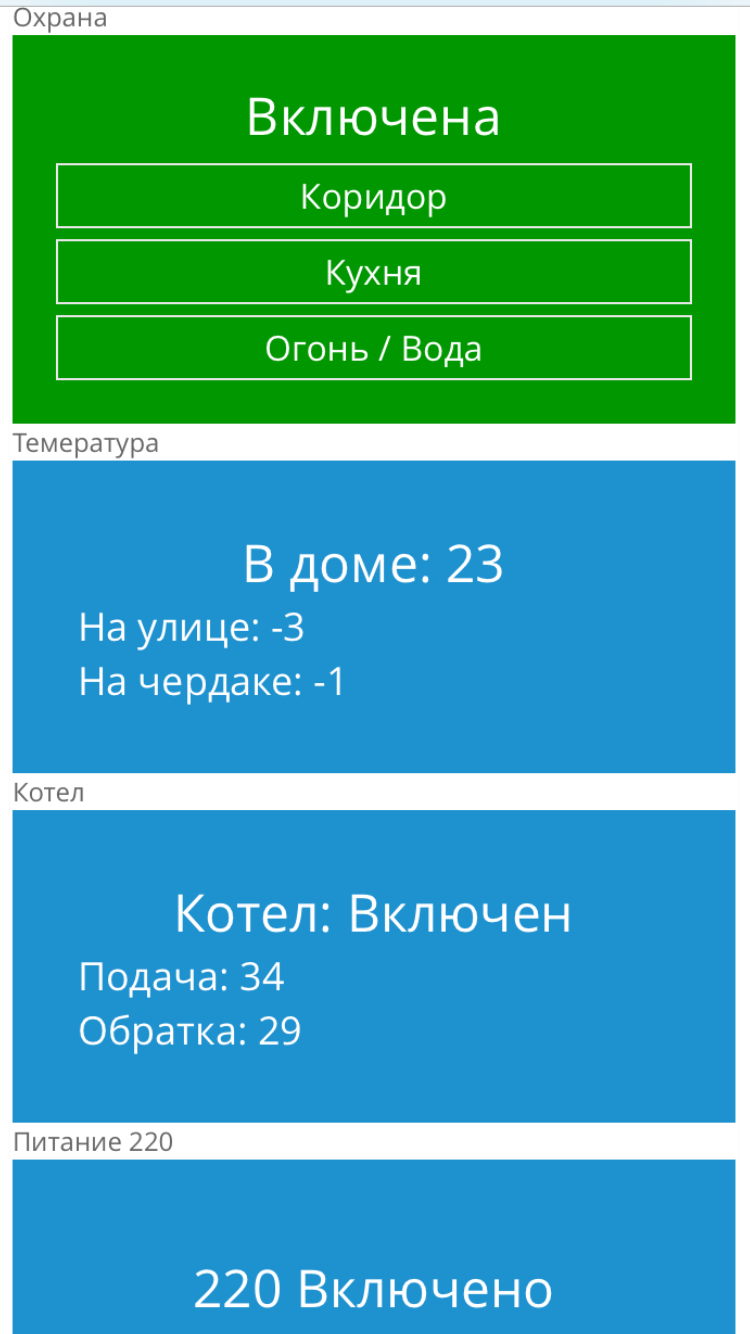Open the В доме temperature tile
Image resolution: width=750 pixels, height=1334 pixels.
tap(373, 564)
